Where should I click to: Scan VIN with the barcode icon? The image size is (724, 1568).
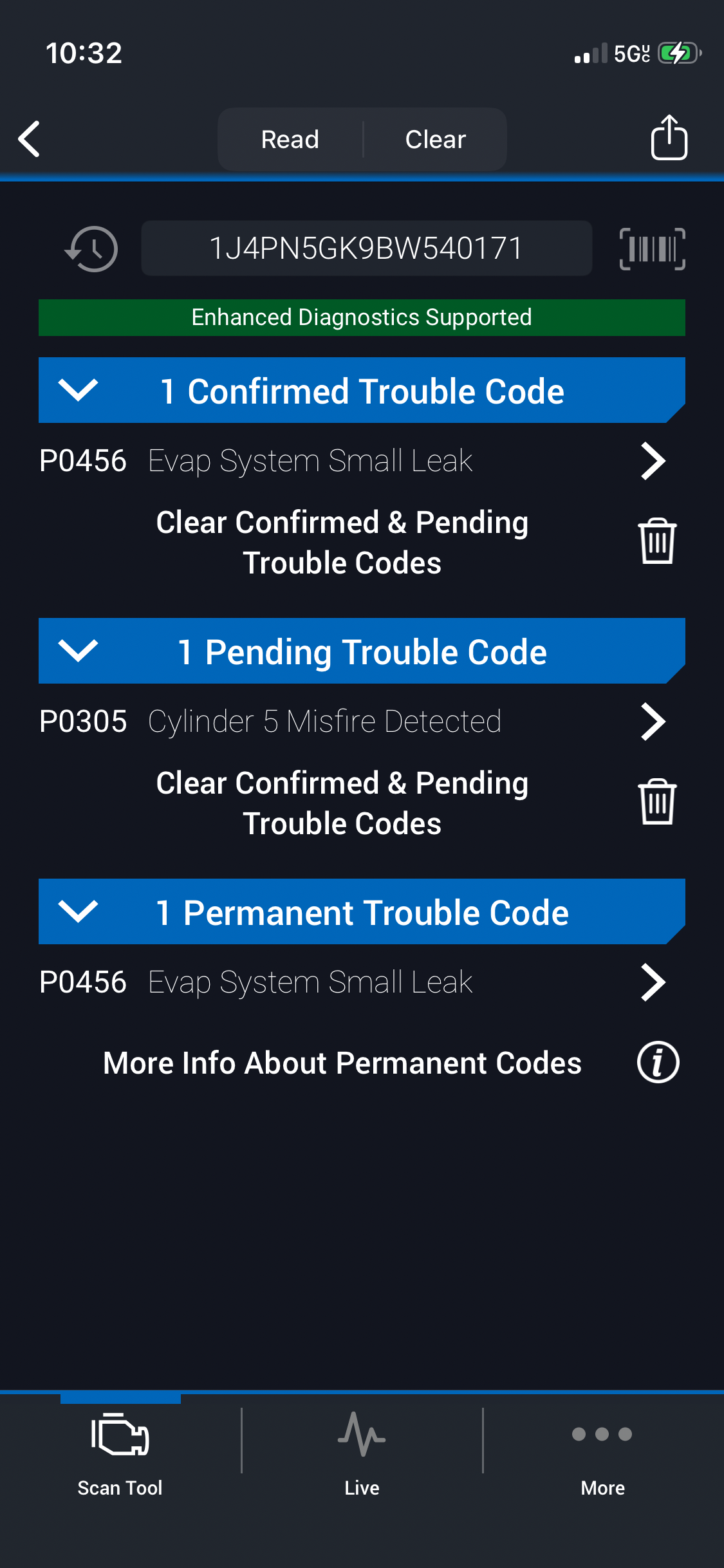652,249
